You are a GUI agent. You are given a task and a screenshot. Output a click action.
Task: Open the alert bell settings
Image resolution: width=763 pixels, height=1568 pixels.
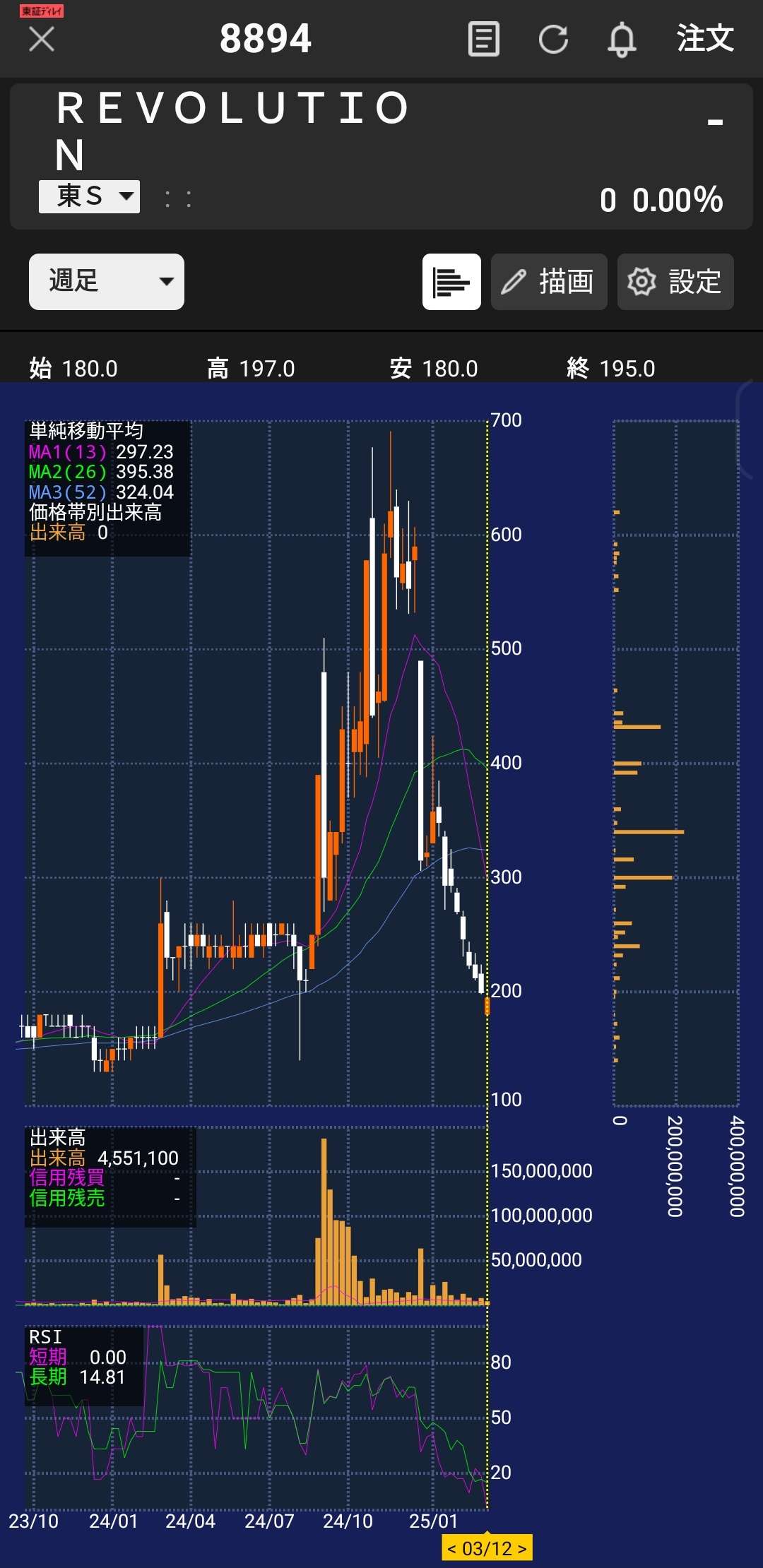(622, 39)
